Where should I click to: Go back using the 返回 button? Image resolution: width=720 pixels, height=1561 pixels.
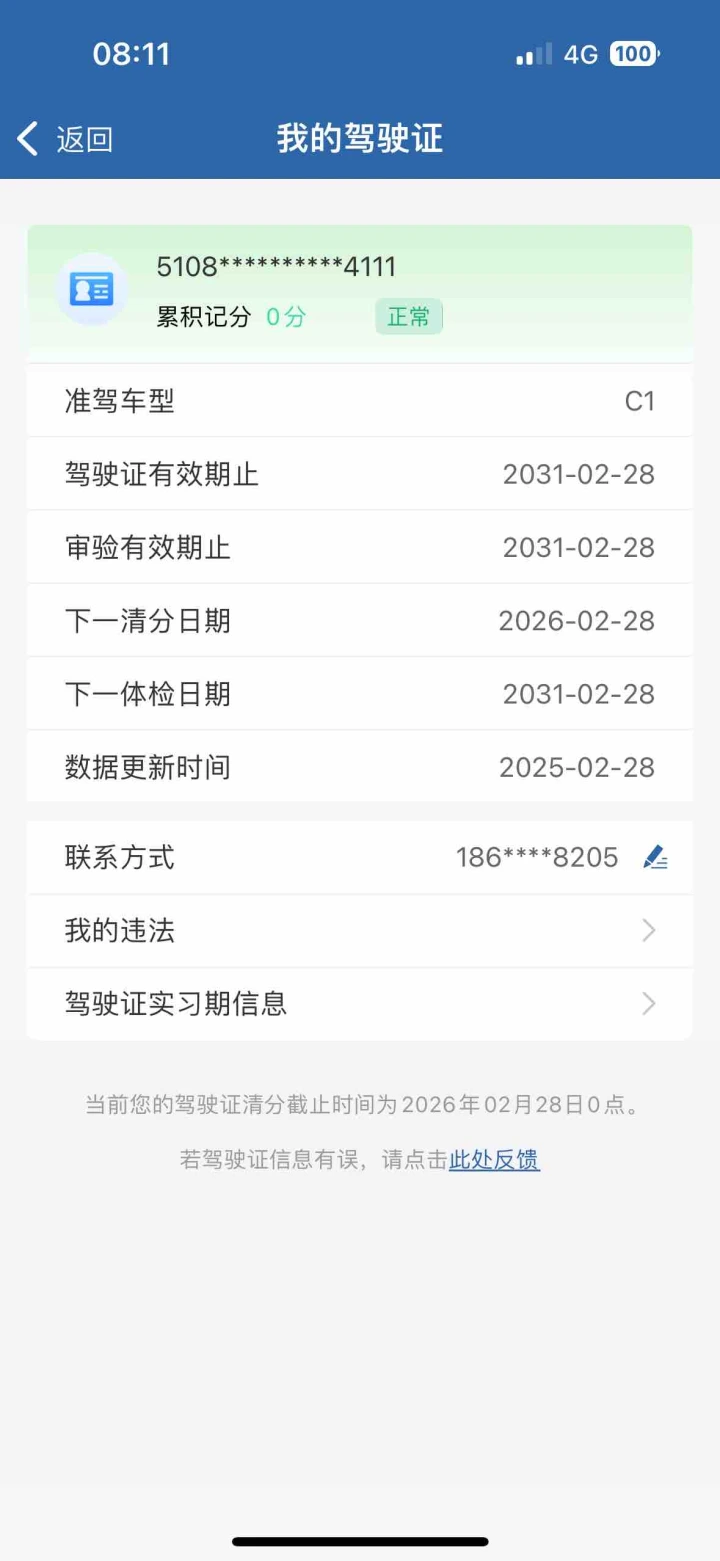click(65, 139)
